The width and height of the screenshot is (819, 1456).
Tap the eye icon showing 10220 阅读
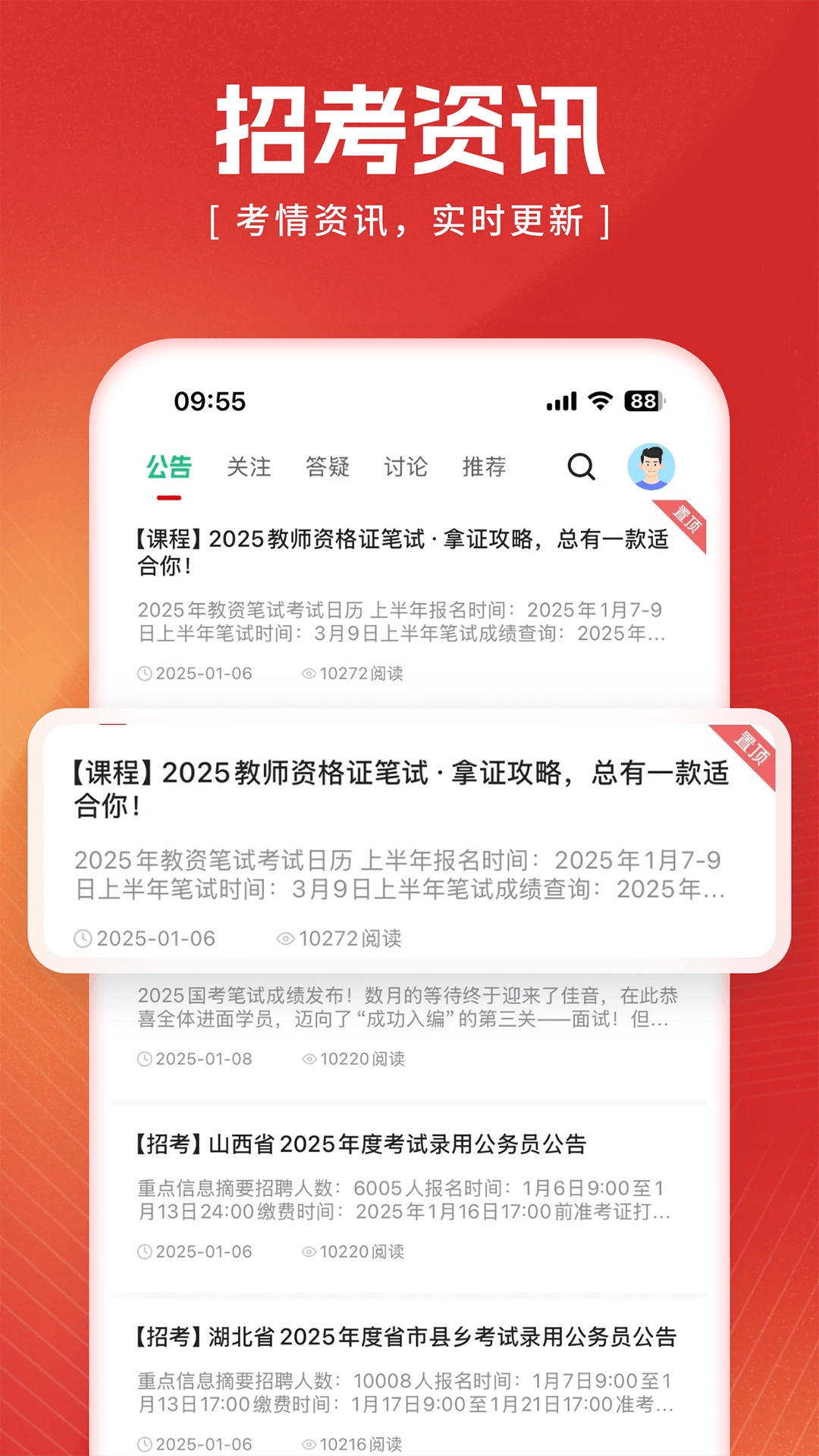point(310,1059)
